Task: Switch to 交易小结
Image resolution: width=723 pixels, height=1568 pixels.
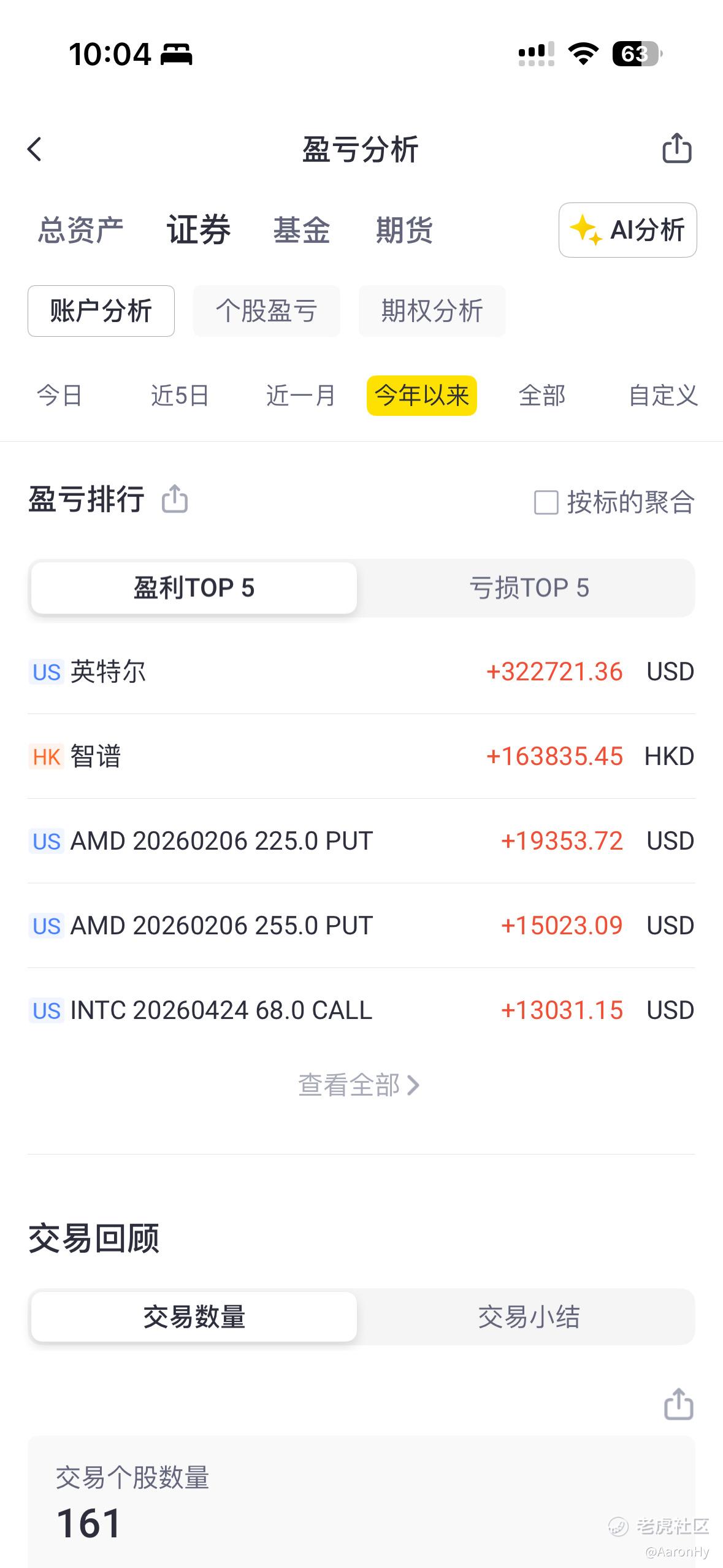Action: (x=529, y=1317)
